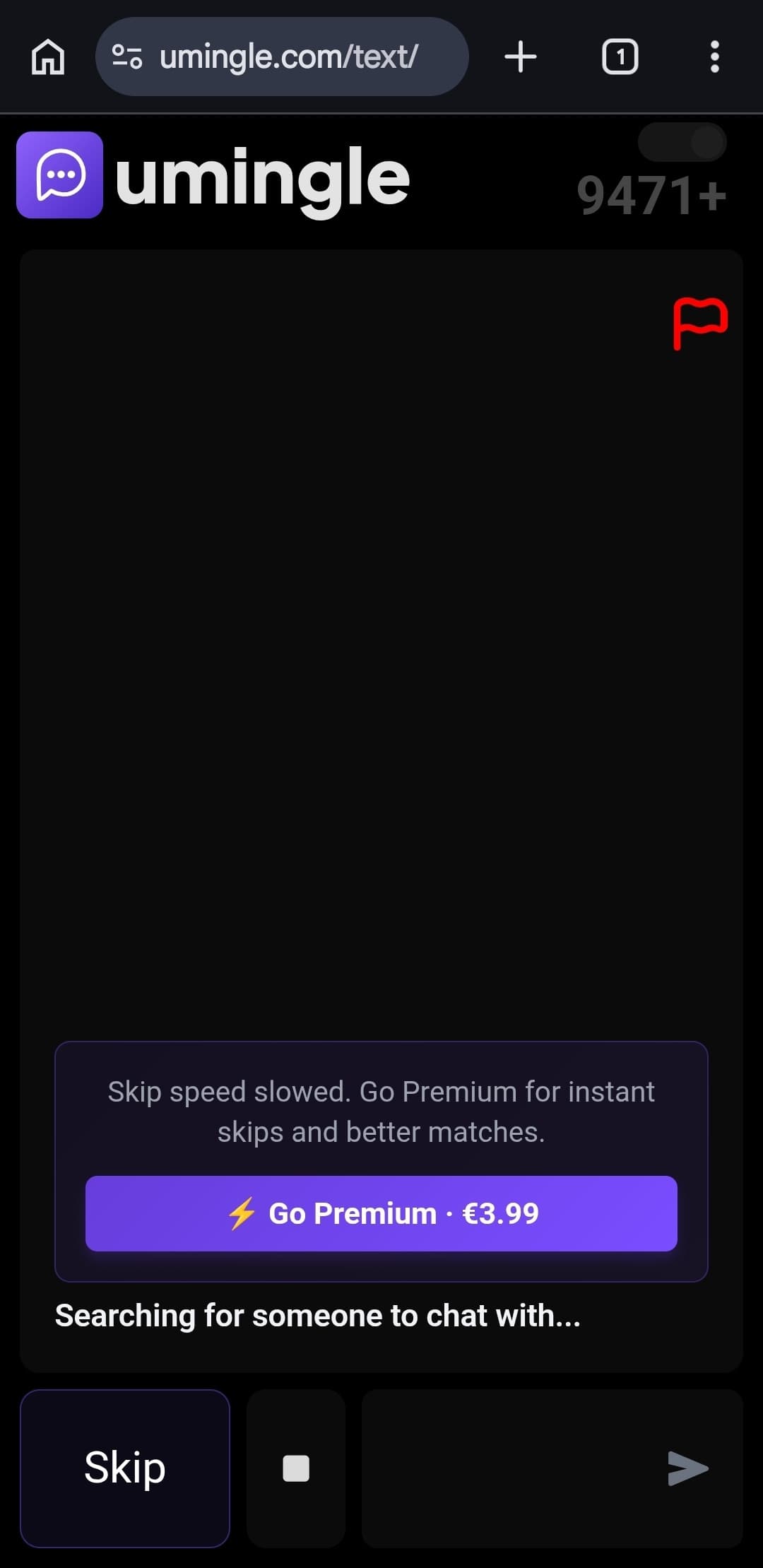Tap the Go Premium €3.99 button

[381, 1213]
